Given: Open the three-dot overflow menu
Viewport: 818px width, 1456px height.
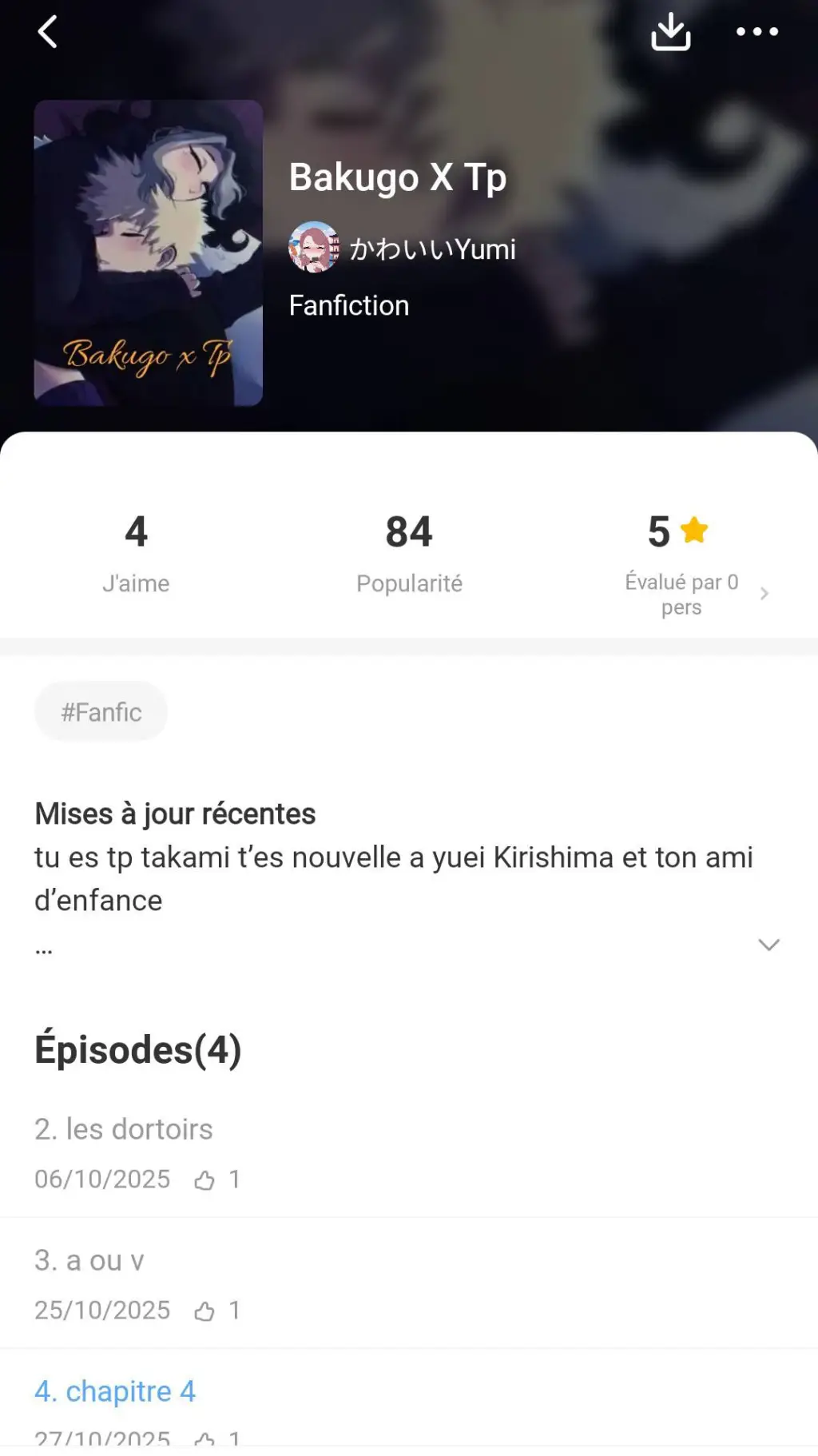Looking at the screenshot, I should (756, 33).
